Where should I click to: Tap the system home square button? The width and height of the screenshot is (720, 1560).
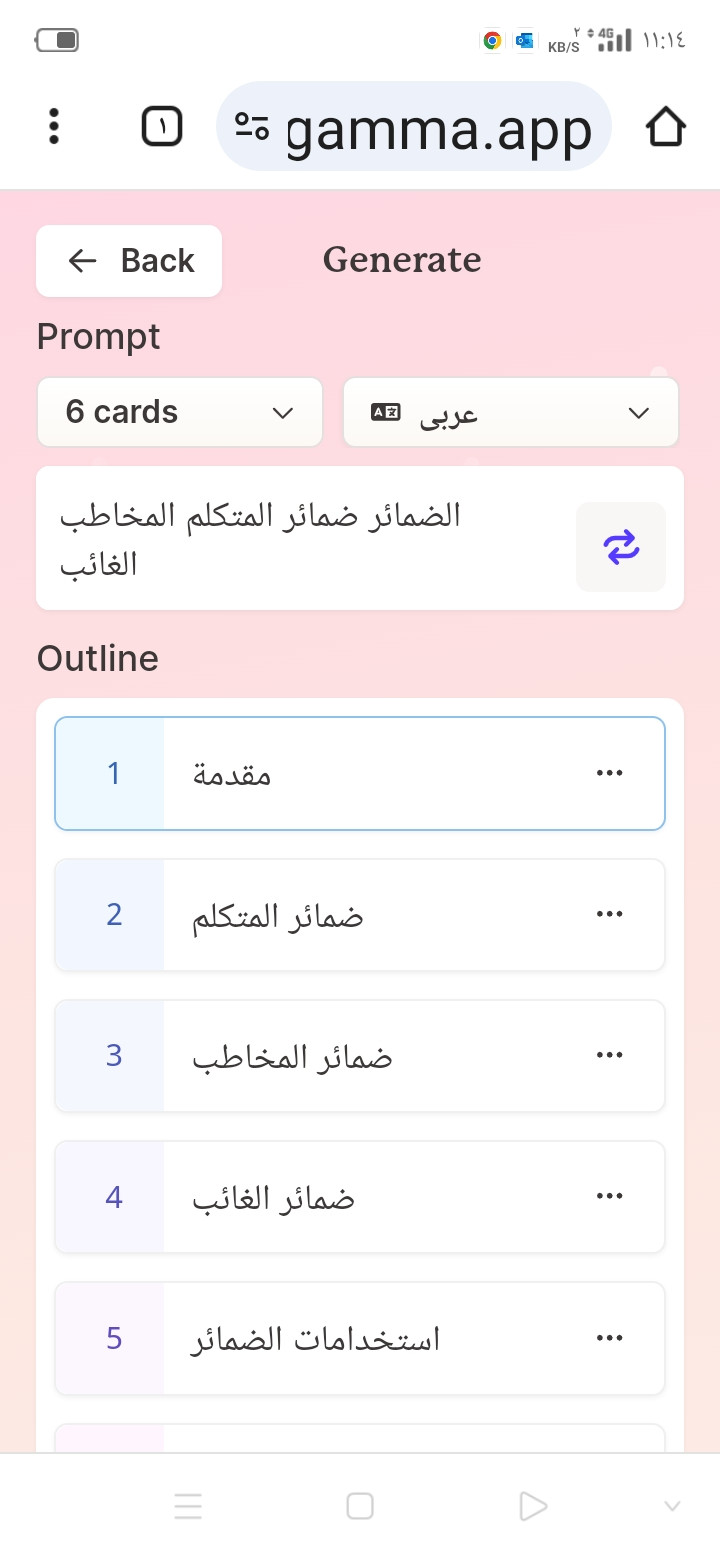point(360,1506)
